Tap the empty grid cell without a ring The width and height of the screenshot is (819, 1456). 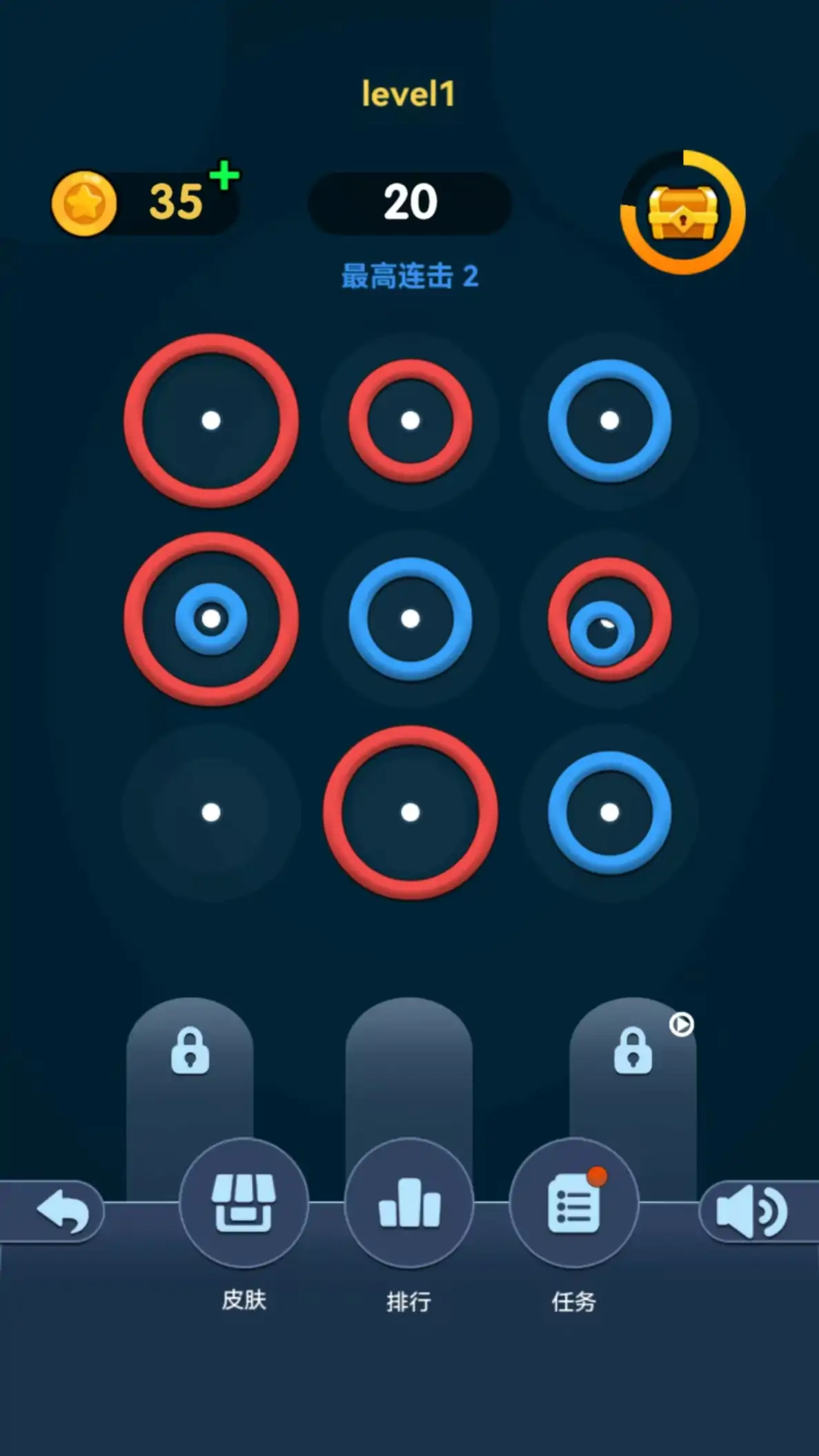pos(211,812)
